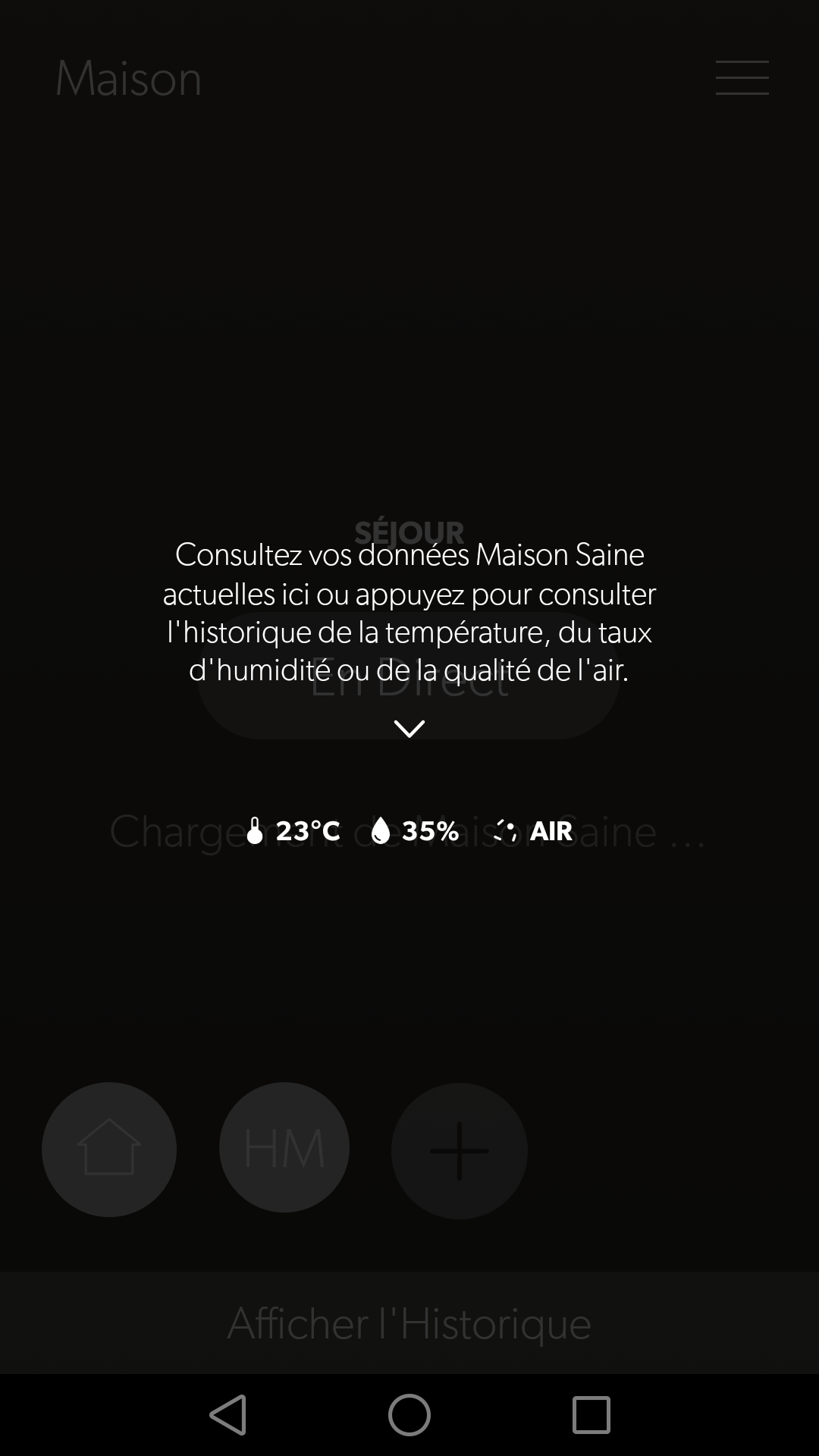Add a new device with plus button
The height and width of the screenshot is (1456, 819).
click(459, 1150)
